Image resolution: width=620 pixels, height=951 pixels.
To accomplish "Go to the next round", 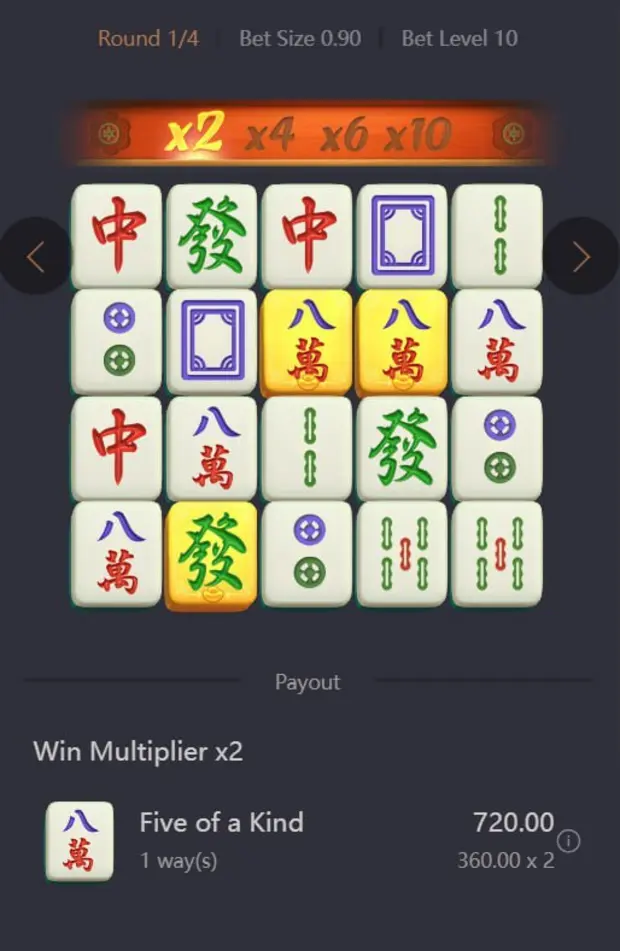I will coord(582,257).
